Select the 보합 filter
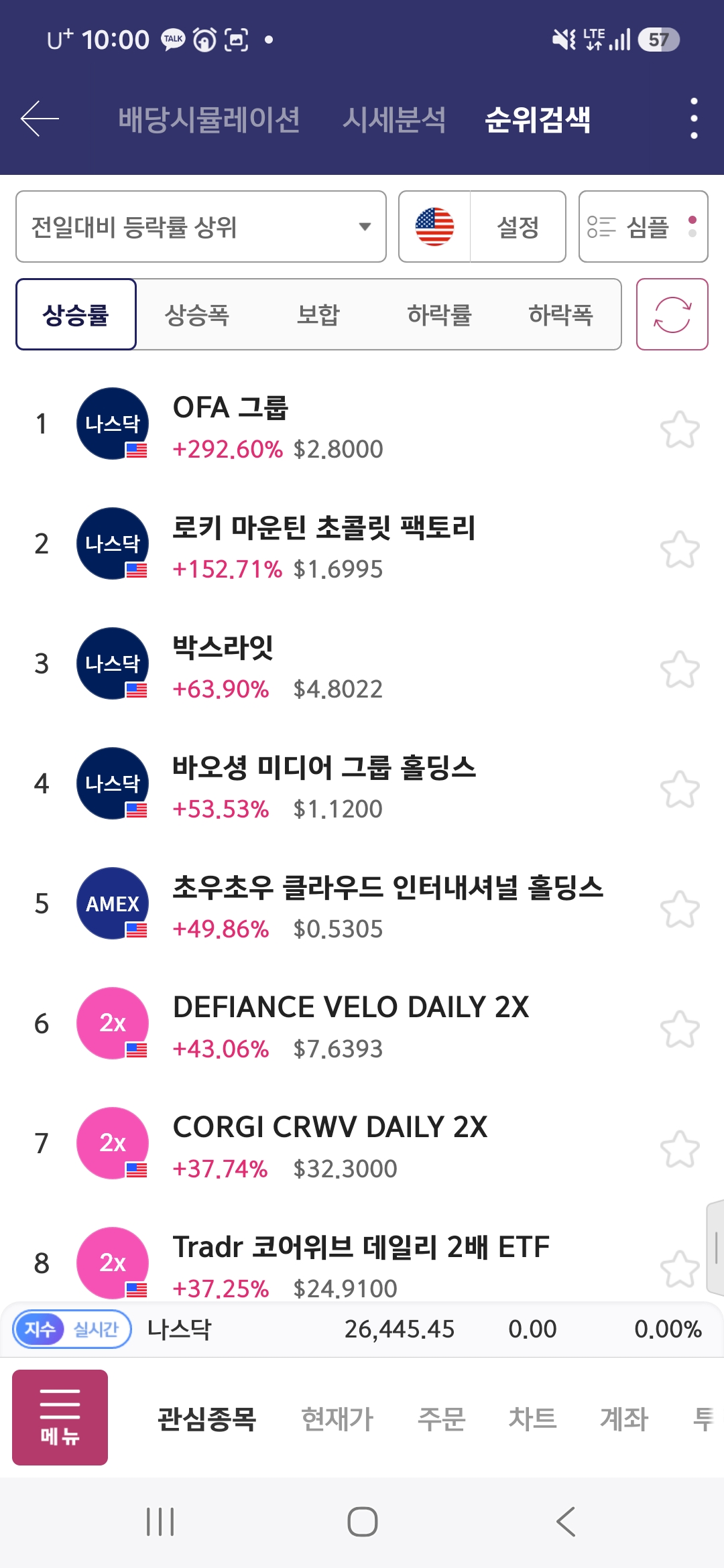Image resolution: width=724 pixels, height=1568 pixels. point(318,314)
